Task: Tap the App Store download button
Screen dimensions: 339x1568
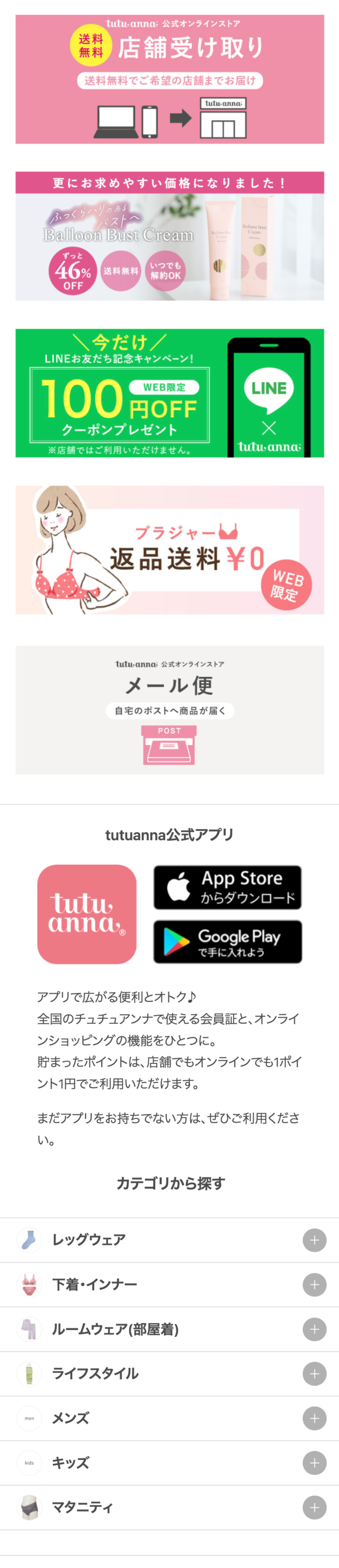Action: point(228,887)
